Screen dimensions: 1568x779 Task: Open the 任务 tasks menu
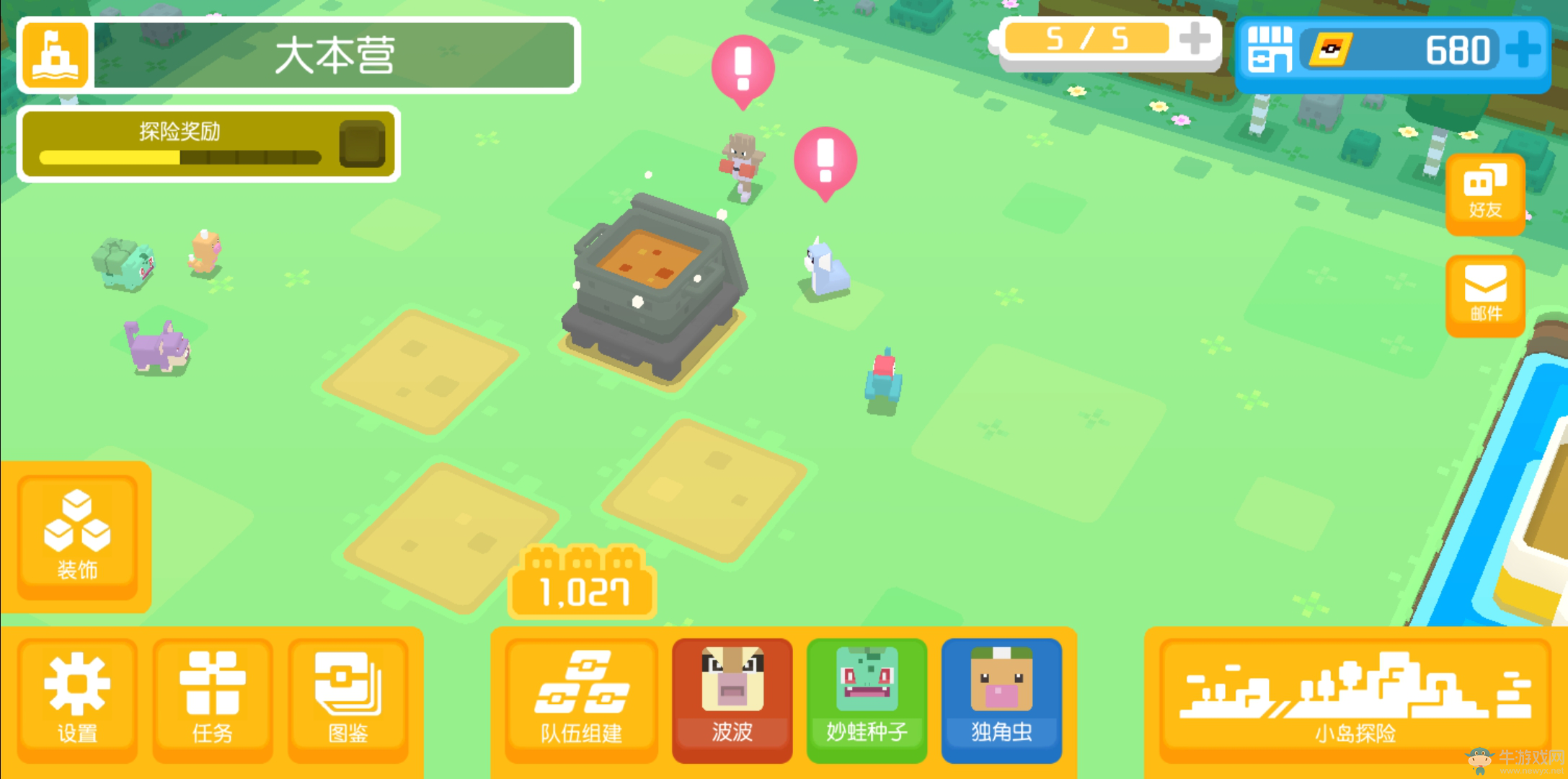[x=213, y=698]
